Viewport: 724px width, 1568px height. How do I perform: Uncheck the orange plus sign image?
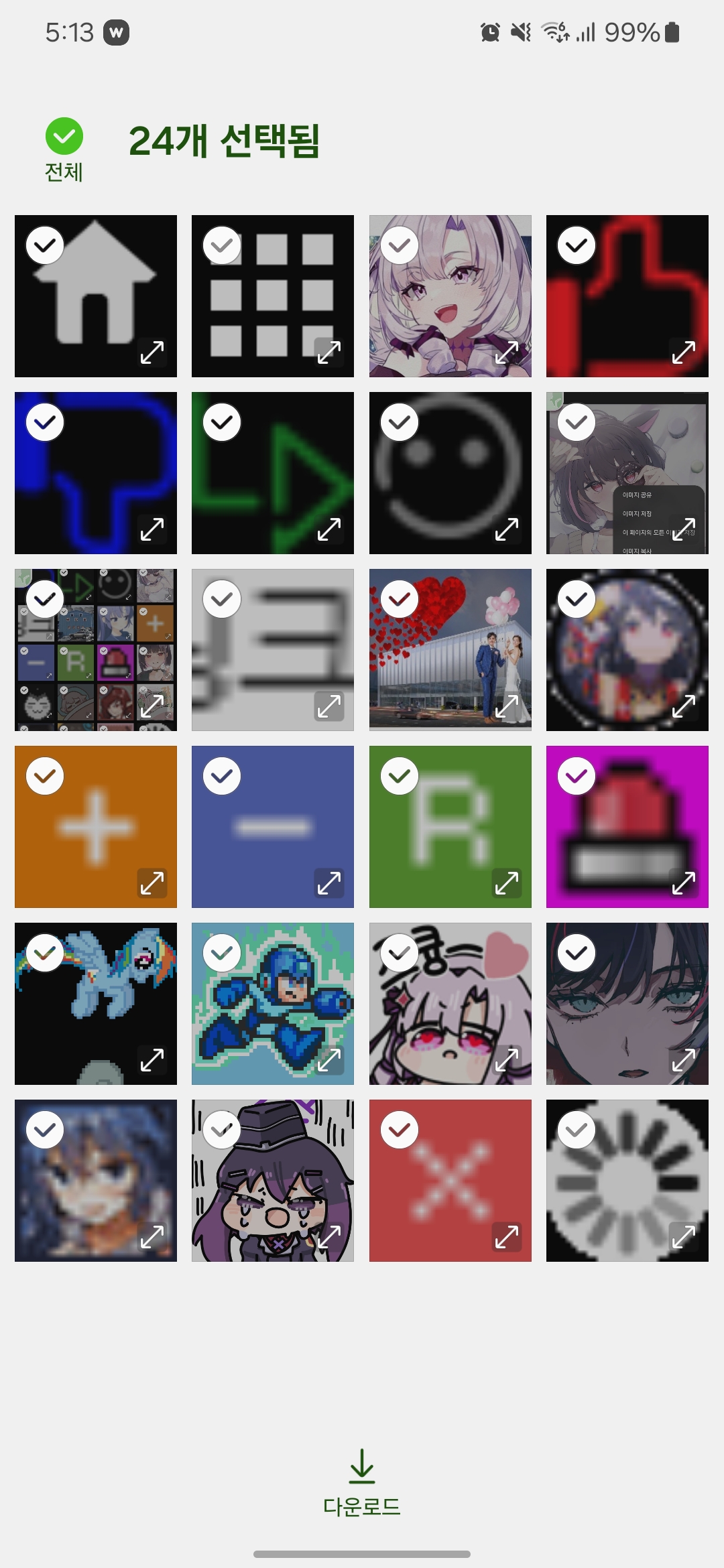pyautogui.click(x=45, y=776)
